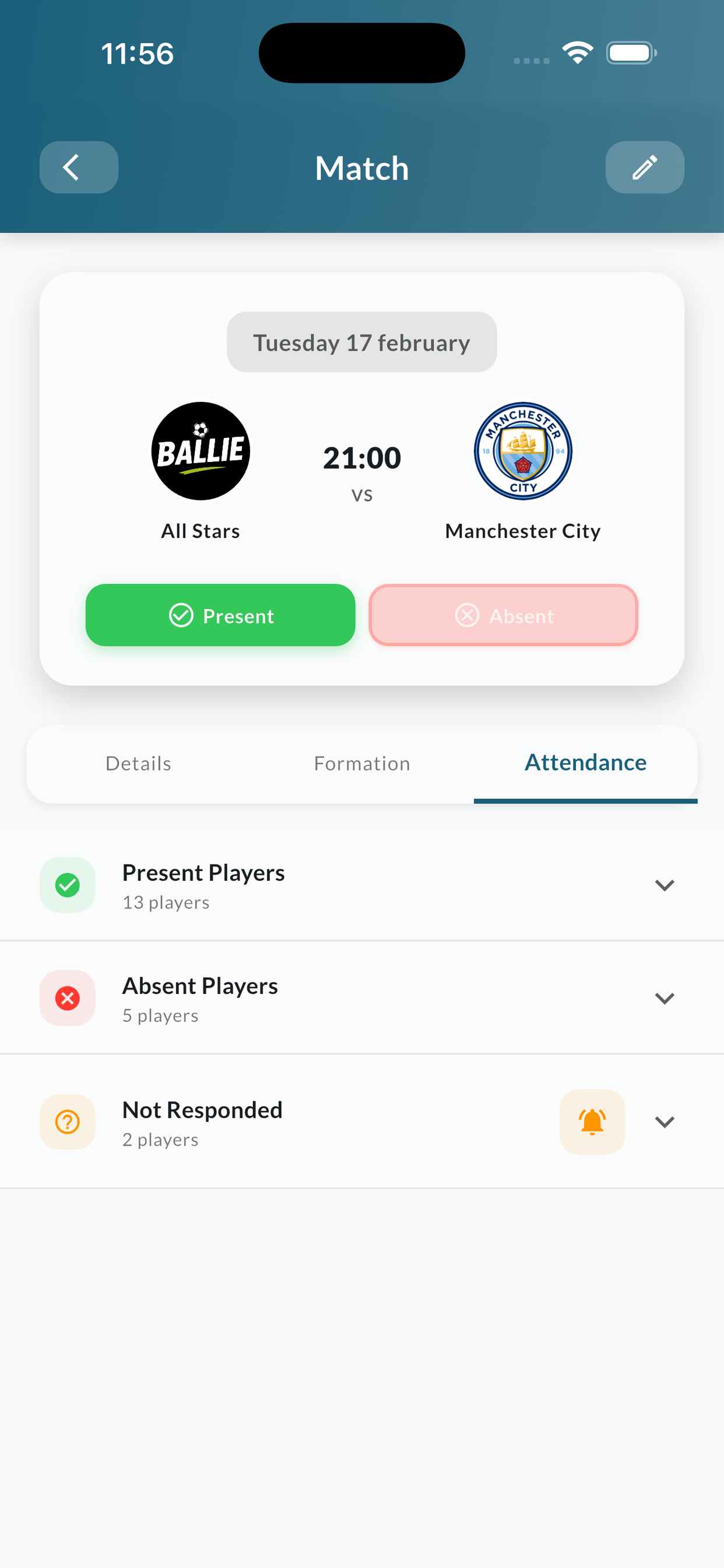
Task: Tap the status bar clock showing 11:56
Action: click(x=138, y=54)
